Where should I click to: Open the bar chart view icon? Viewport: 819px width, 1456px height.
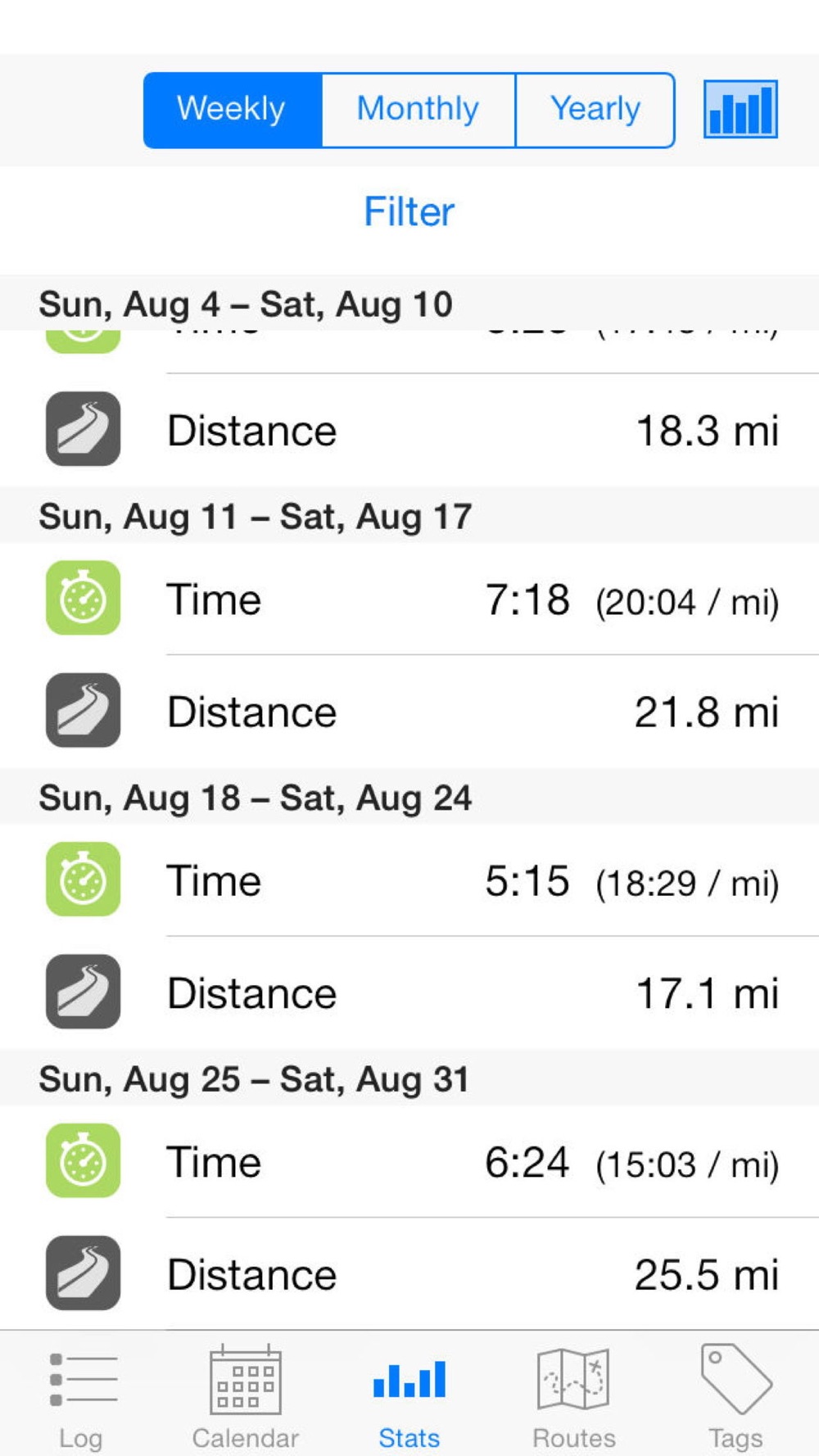pyautogui.click(x=740, y=110)
